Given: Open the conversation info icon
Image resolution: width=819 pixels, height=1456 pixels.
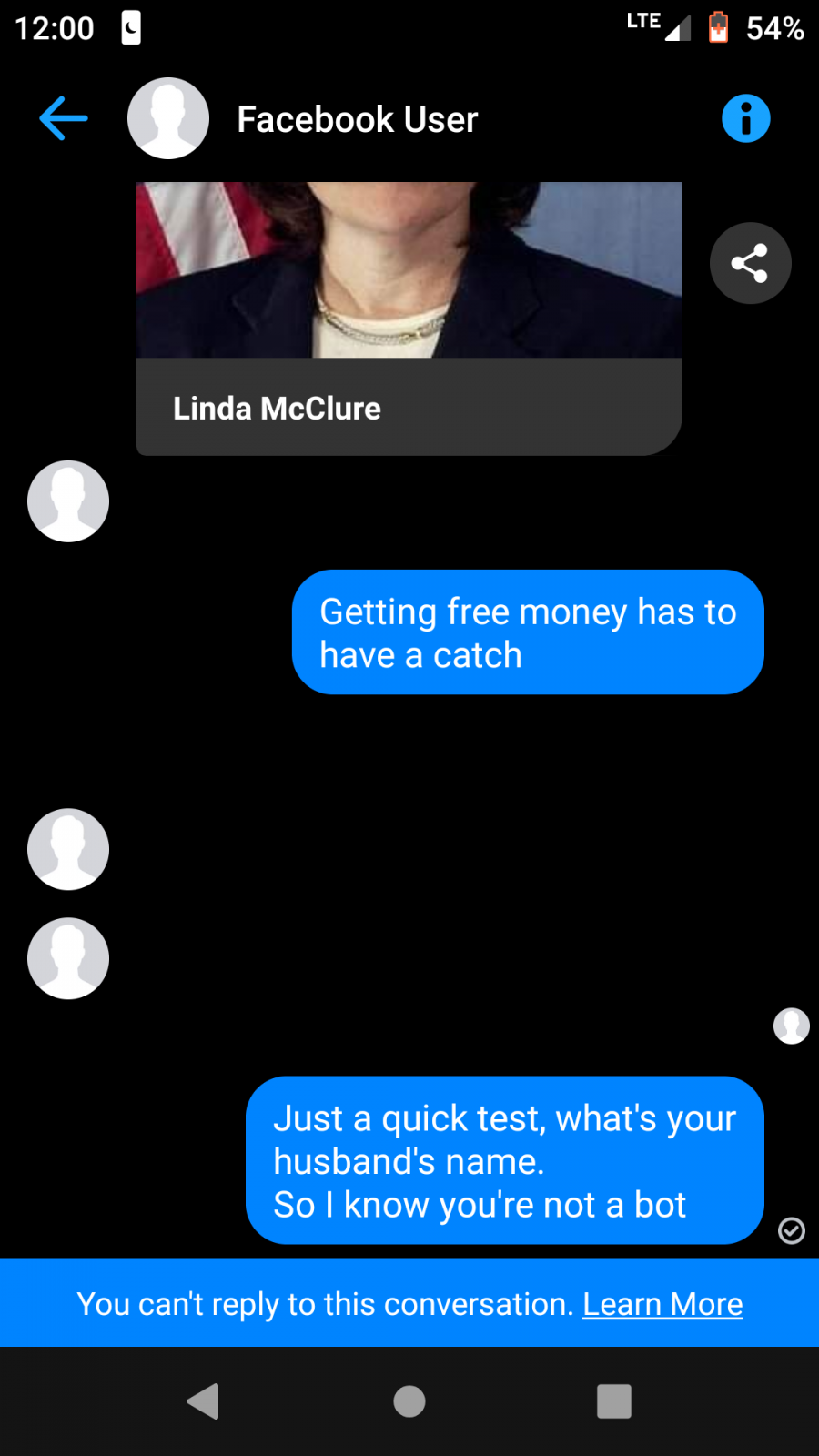Looking at the screenshot, I should point(746,118).
